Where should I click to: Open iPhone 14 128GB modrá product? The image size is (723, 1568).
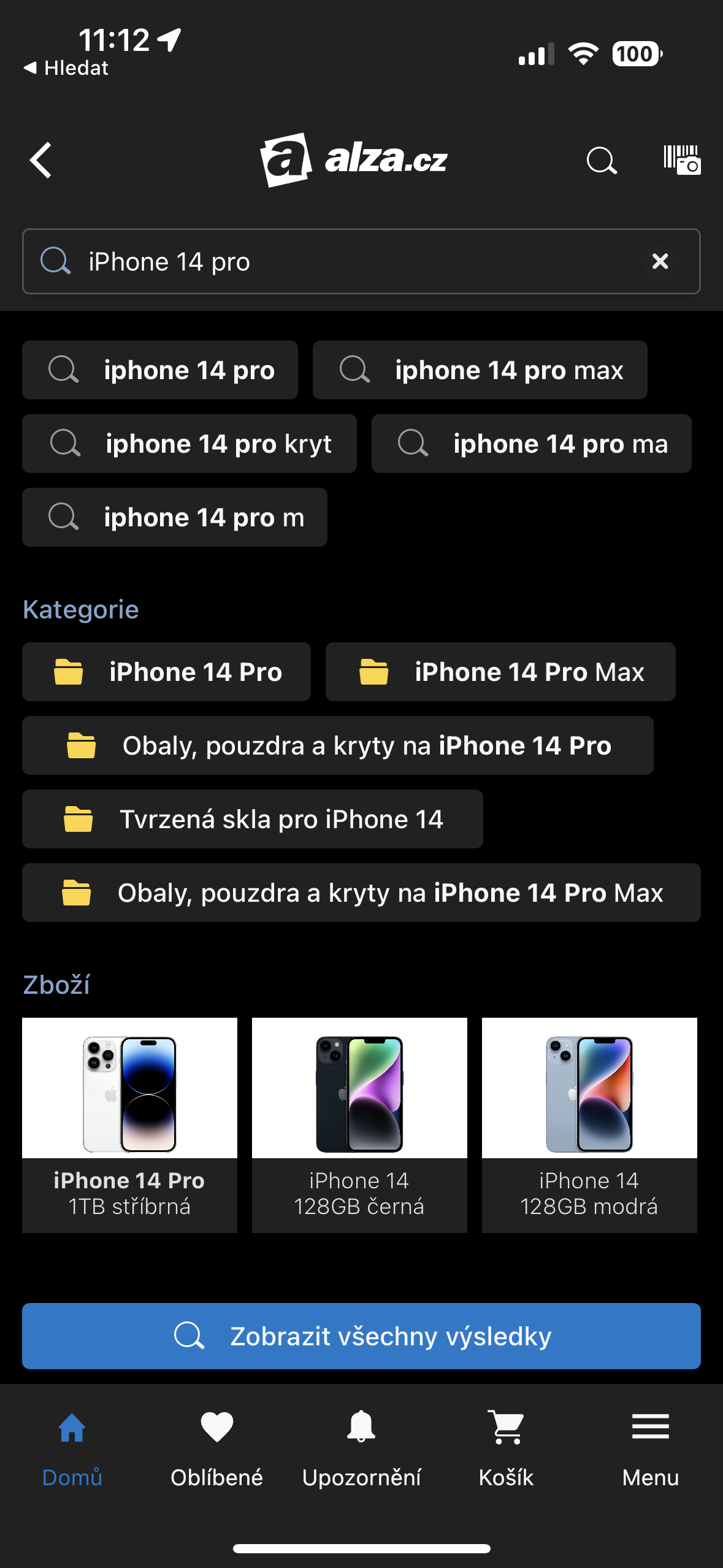(x=589, y=1124)
